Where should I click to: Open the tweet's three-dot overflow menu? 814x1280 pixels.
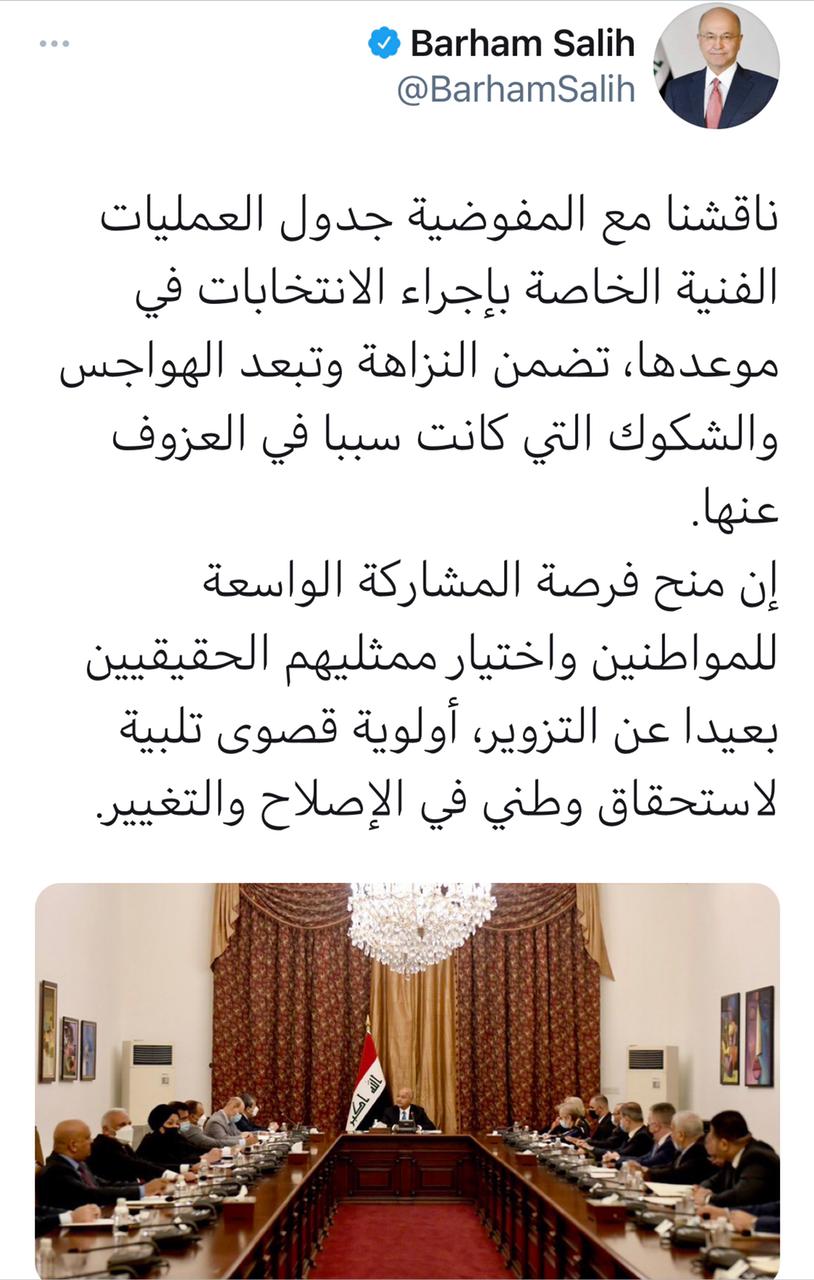(x=54, y=44)
